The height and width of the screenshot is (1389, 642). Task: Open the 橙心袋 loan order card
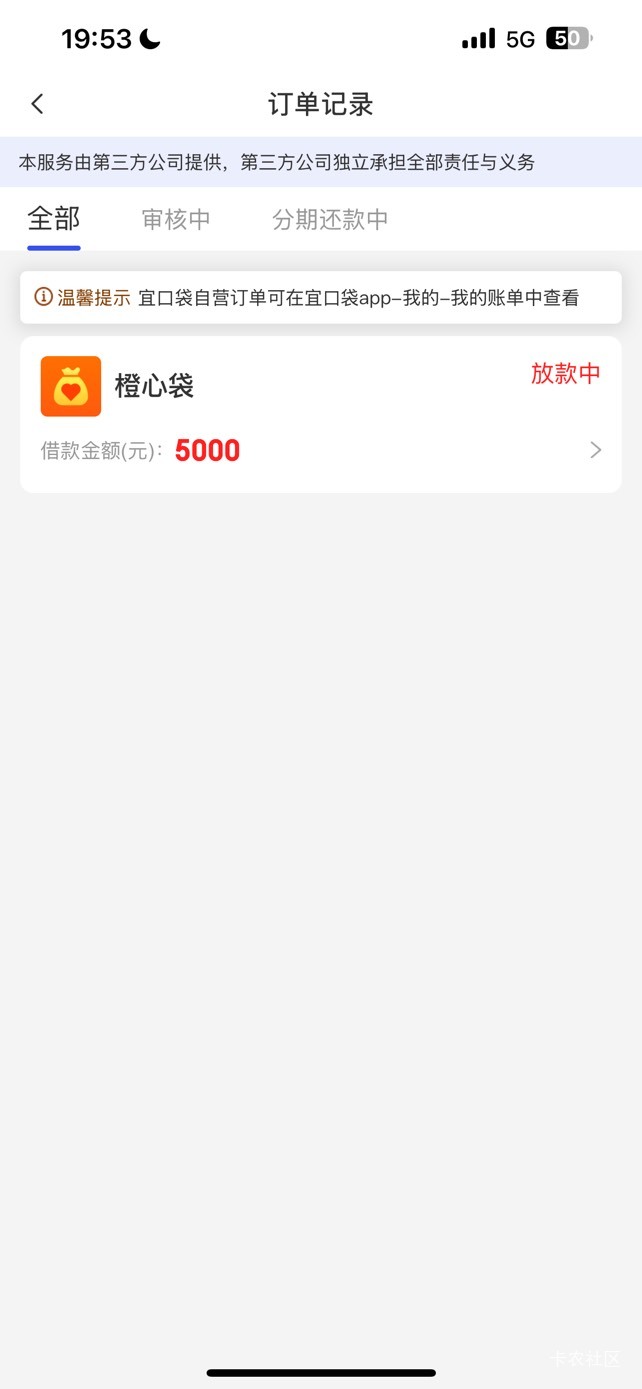coord(321,414)
